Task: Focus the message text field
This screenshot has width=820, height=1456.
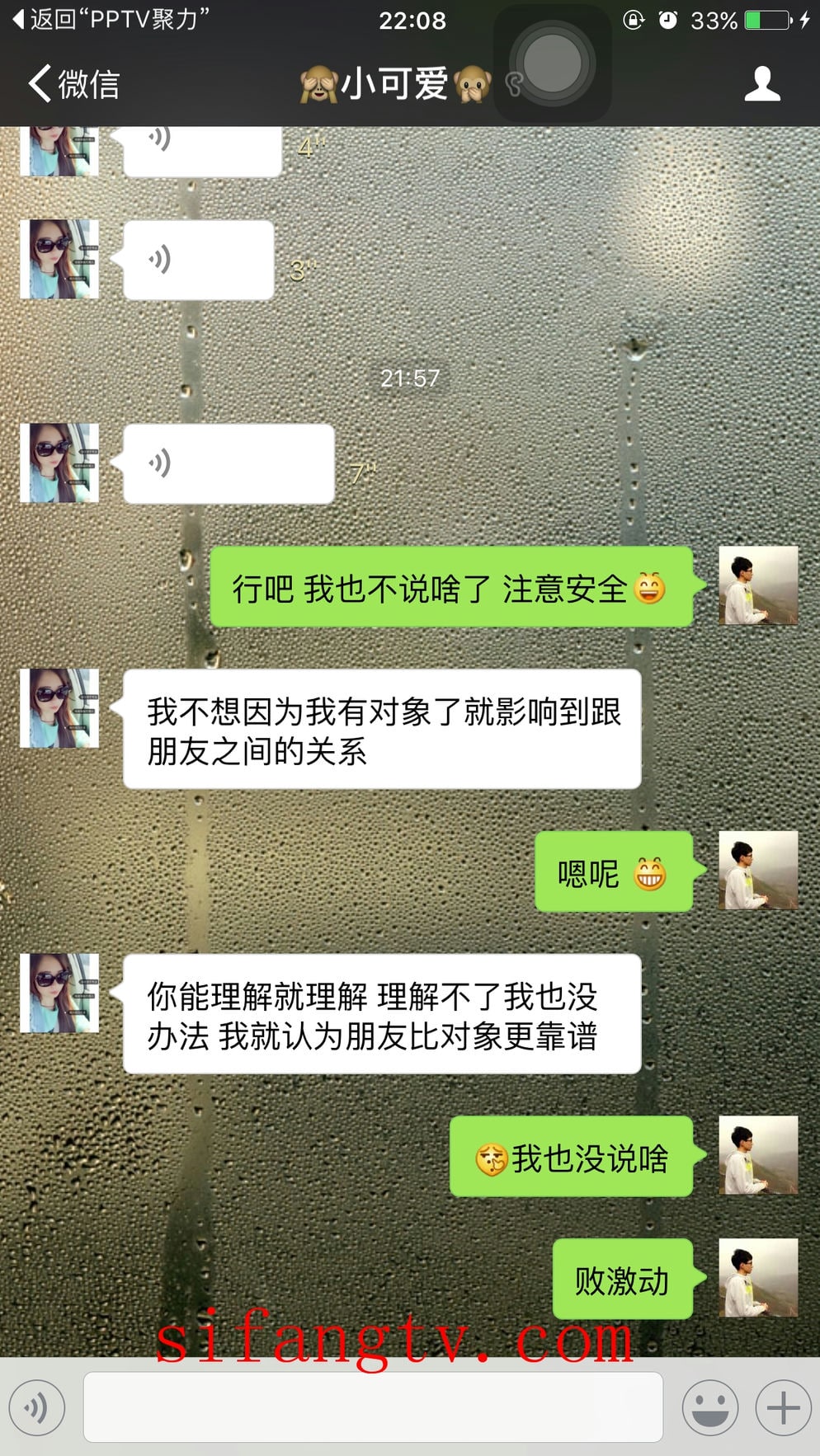Action: tap(373, 1407)
